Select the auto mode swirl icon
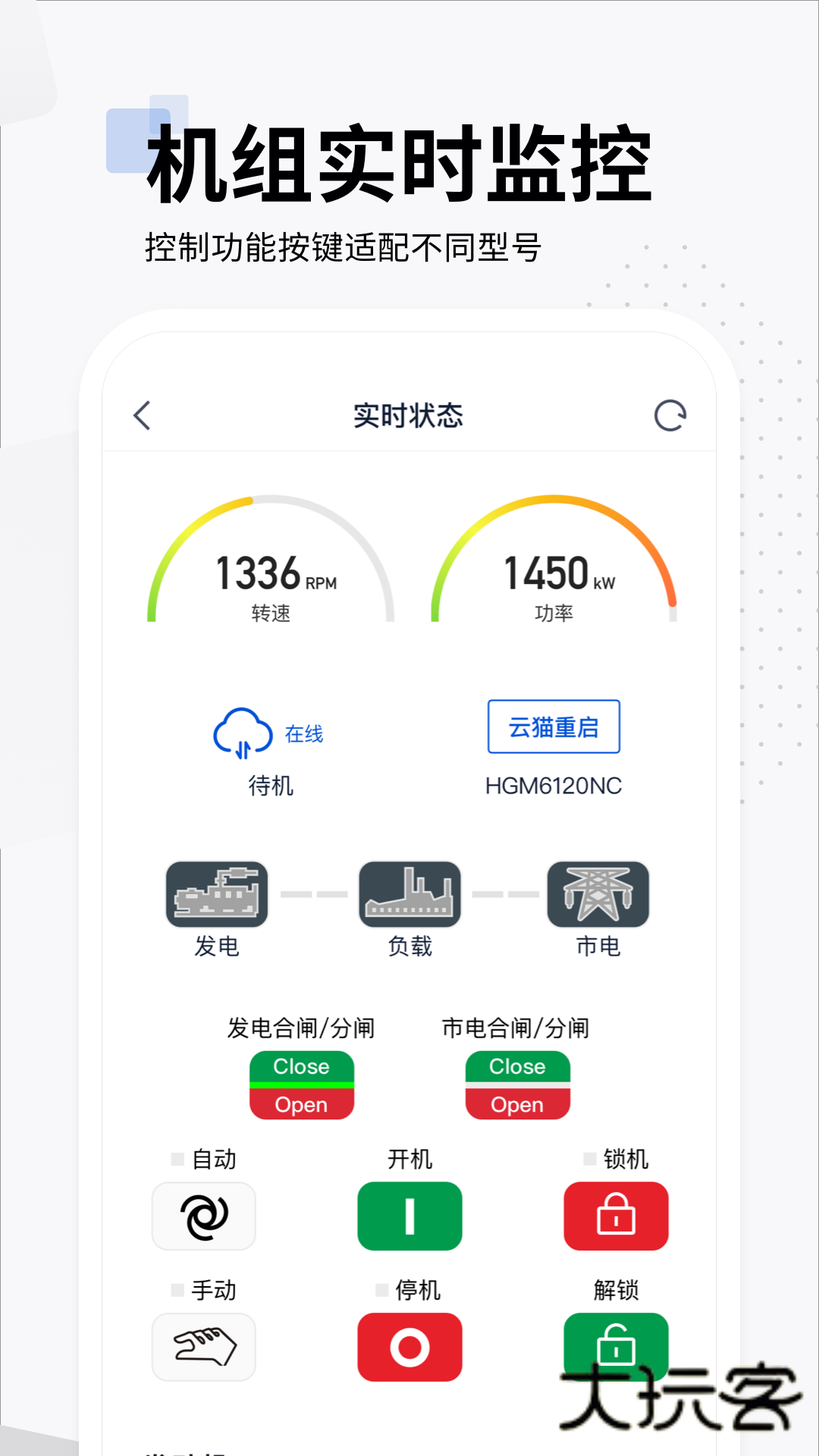This screenshot has height=1456, width=819. pyautogui.click(x=204, y=1216)
